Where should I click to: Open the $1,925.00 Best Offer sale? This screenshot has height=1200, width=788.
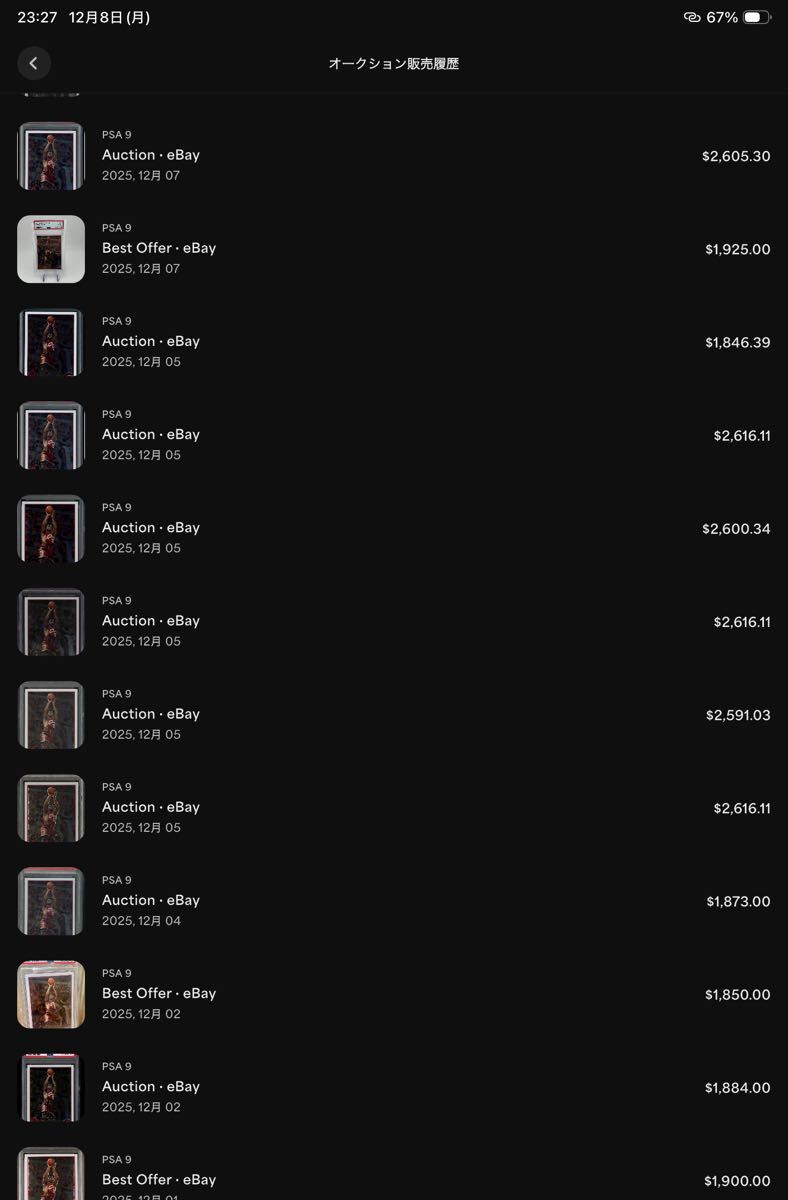click(394, 249)
